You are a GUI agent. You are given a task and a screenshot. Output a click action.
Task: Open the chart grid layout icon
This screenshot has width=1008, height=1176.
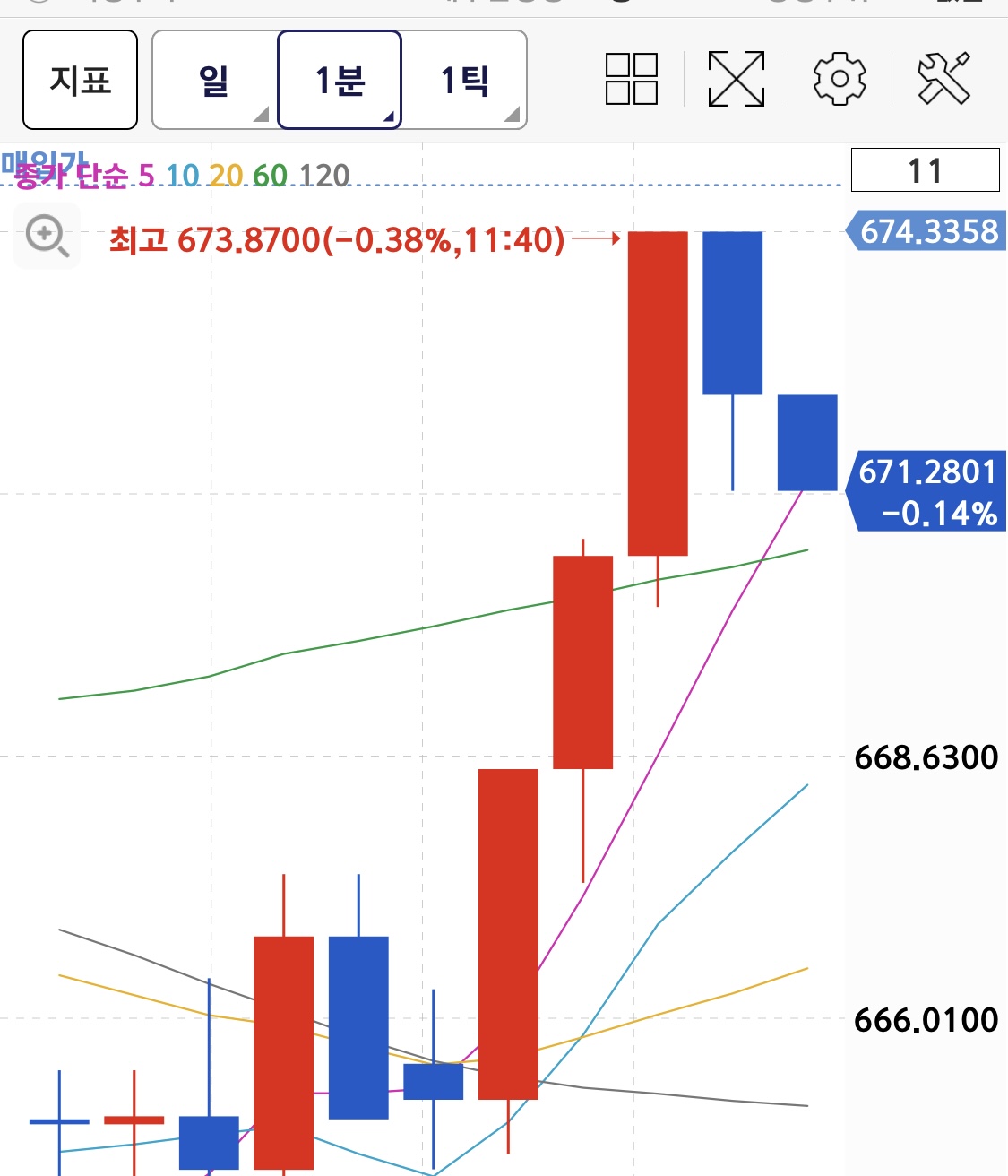click(x=632, y=79)
